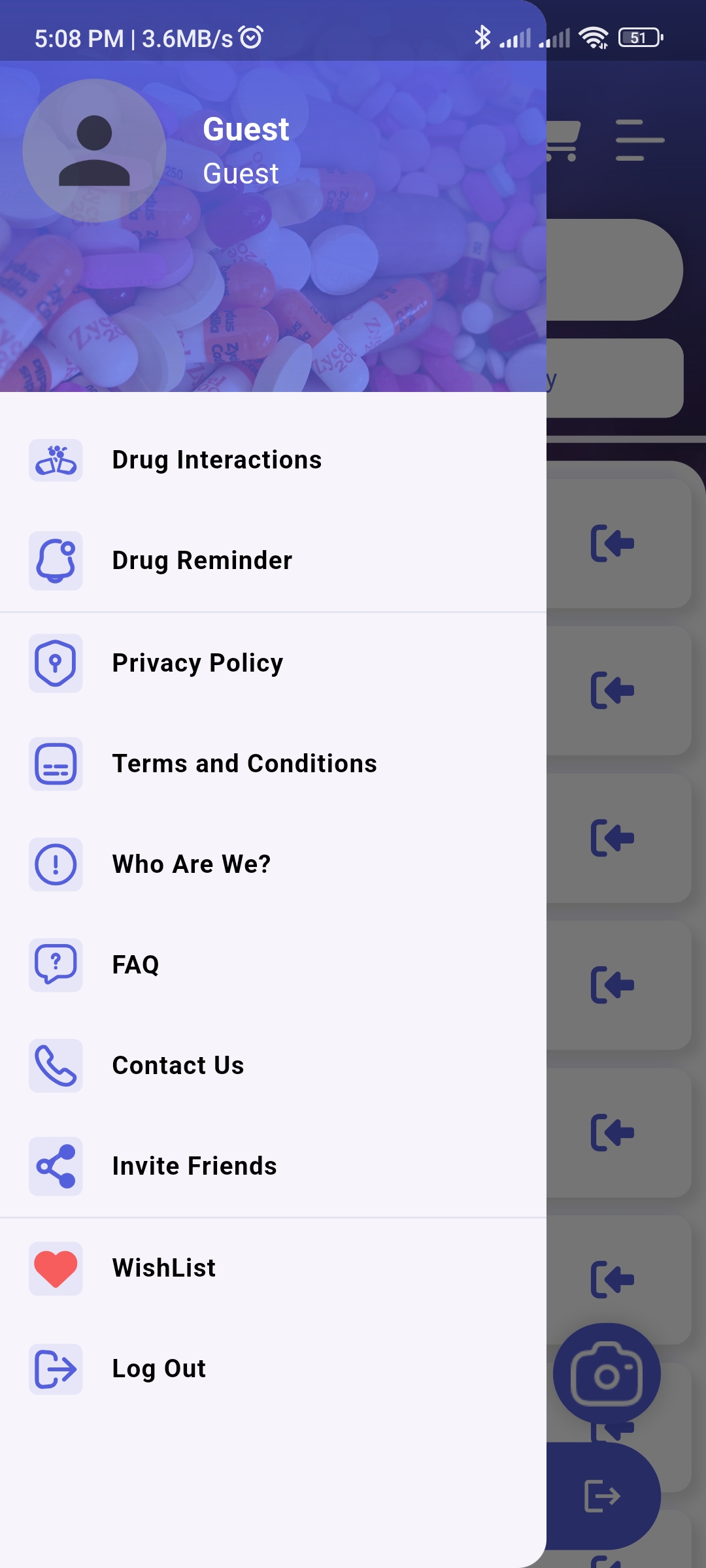Image resolution: width=706 pixels, height=1568 pixels.
Task: Click the Privacy Policy shield icon
Action: tap(56, 664)
